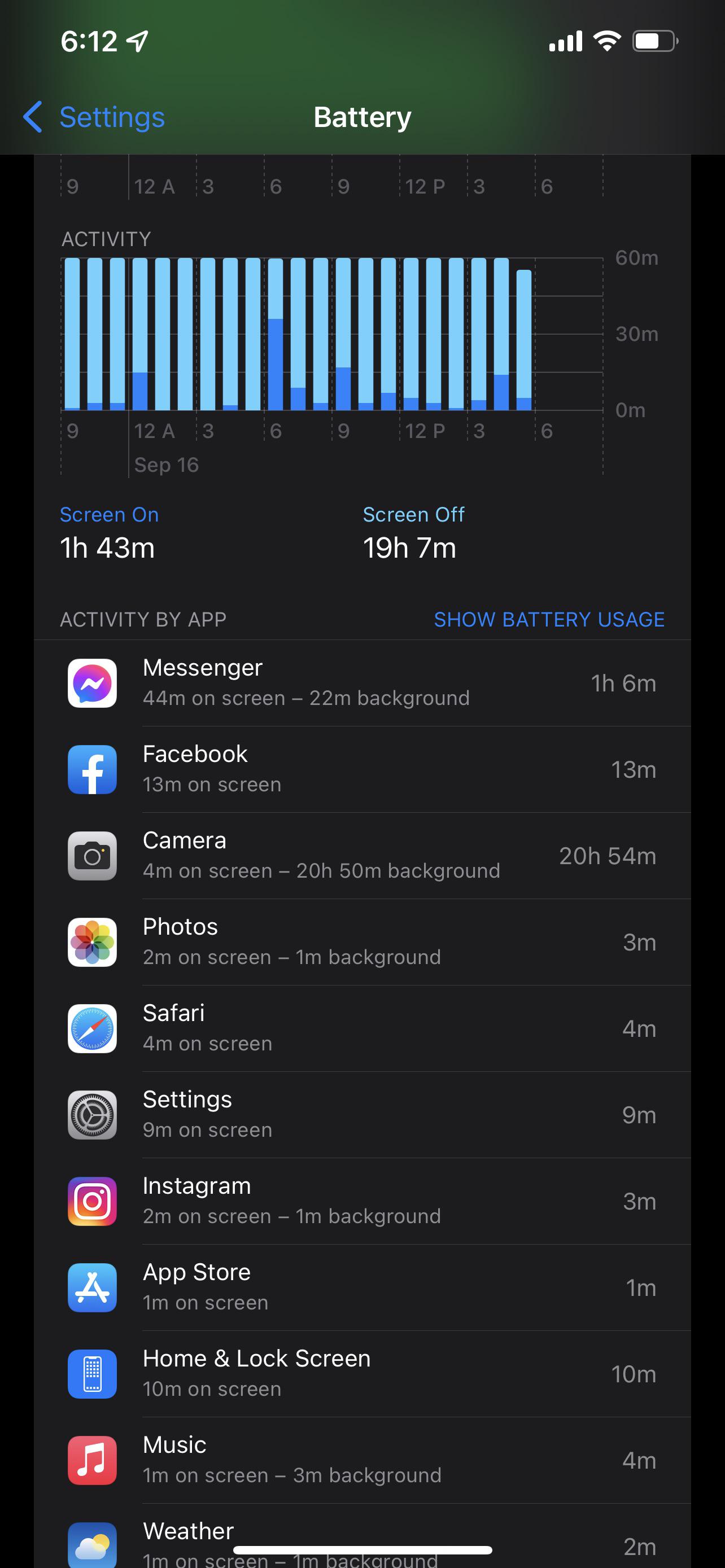The height and width of the screenshot is (1568, 725).
Task: Tap the Sep 16 date label
Action: coord(165,465)
